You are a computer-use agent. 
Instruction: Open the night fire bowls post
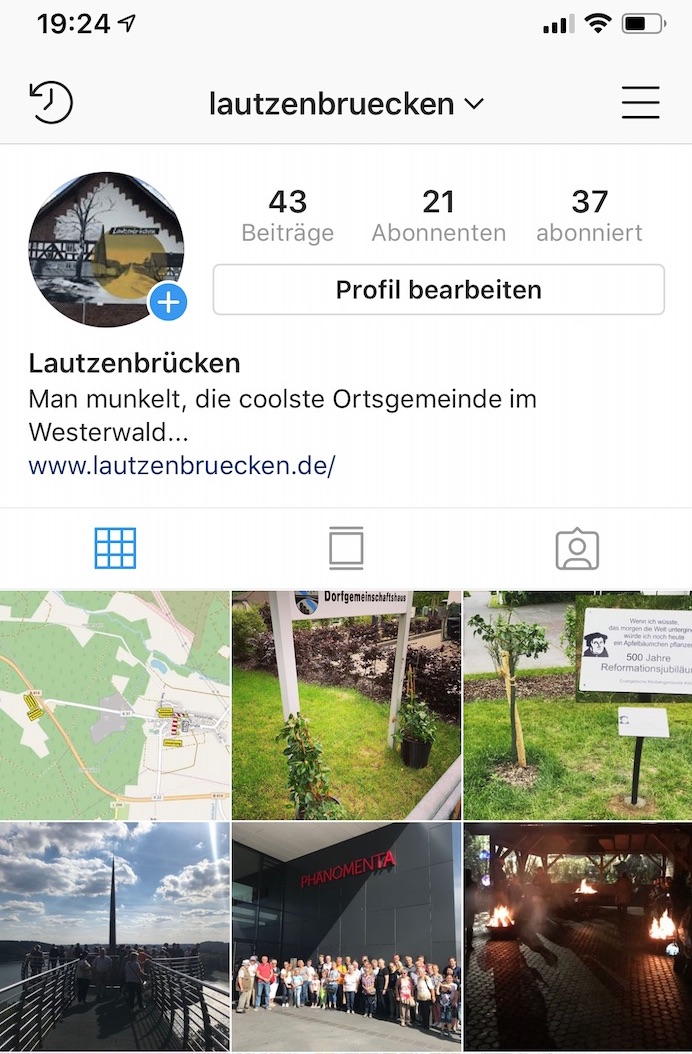click(x=578, y=937)
